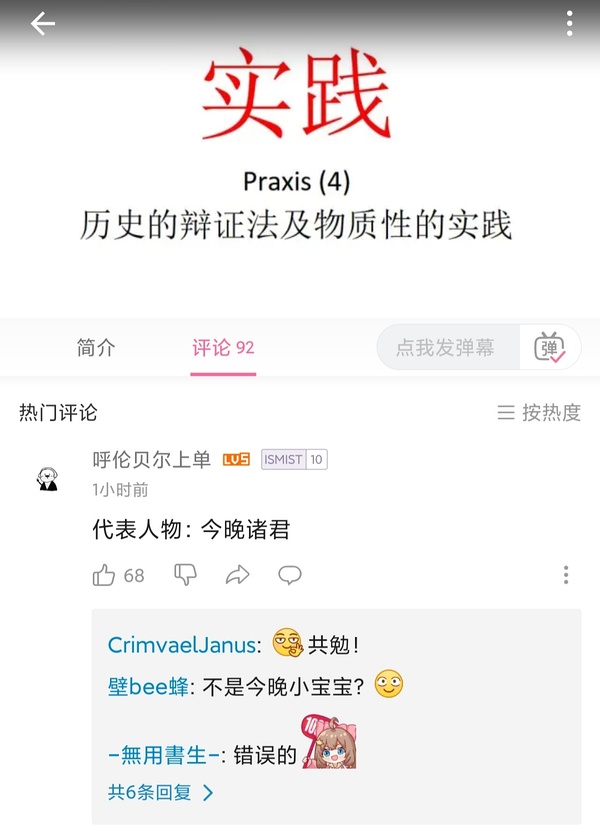Tap the 点我发弹幕 input field
The image size is (600, 825).
446,348
